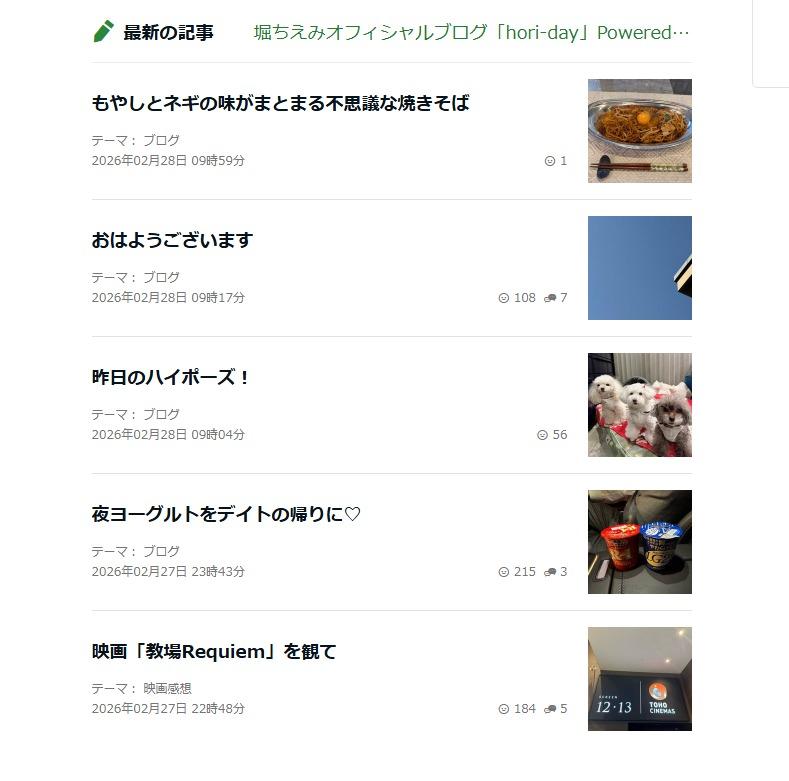Tap the blue sky photo thumbnail
789x781 pixels.
639,268
